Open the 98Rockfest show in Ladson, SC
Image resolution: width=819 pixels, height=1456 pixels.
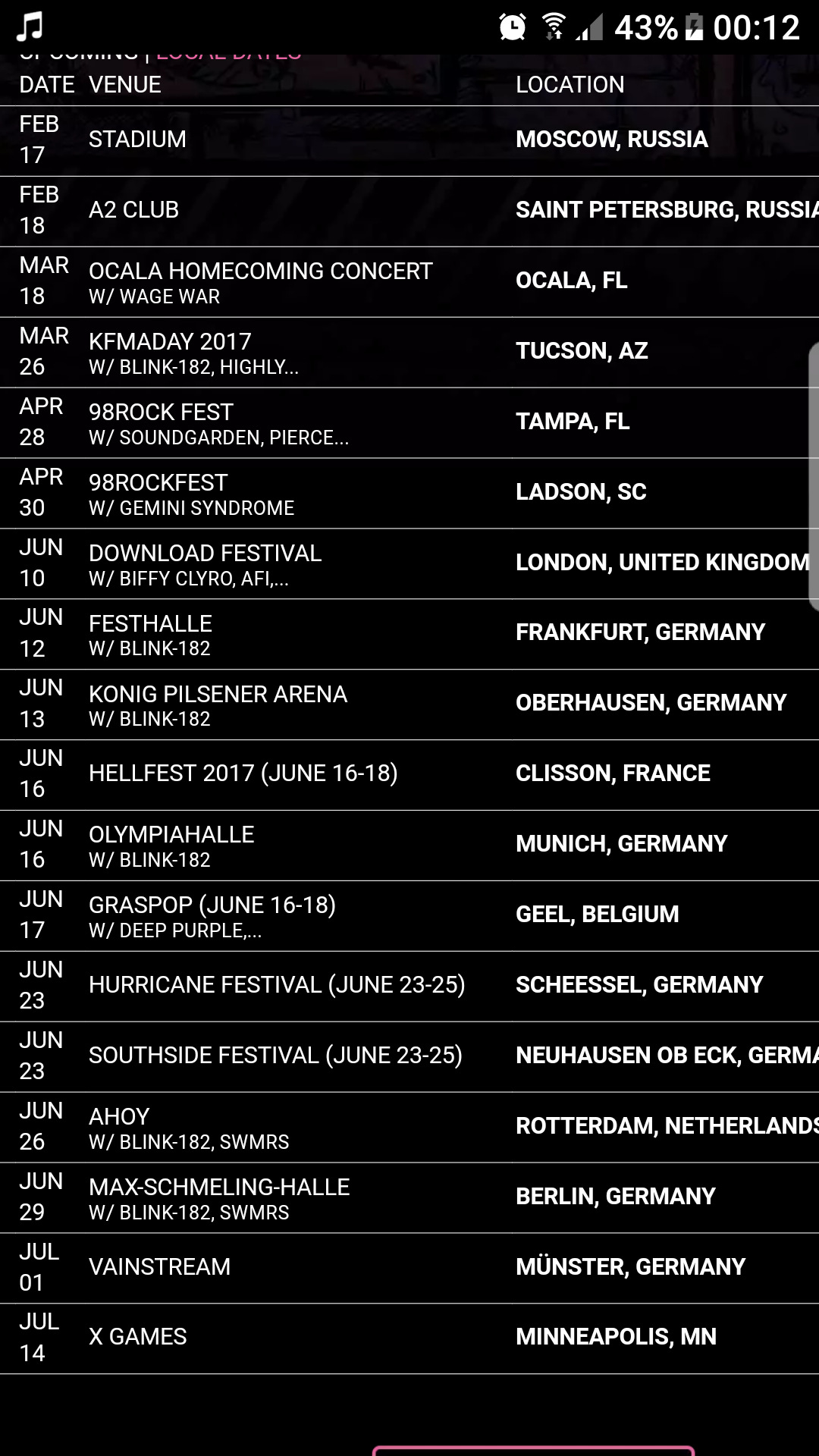409,494
